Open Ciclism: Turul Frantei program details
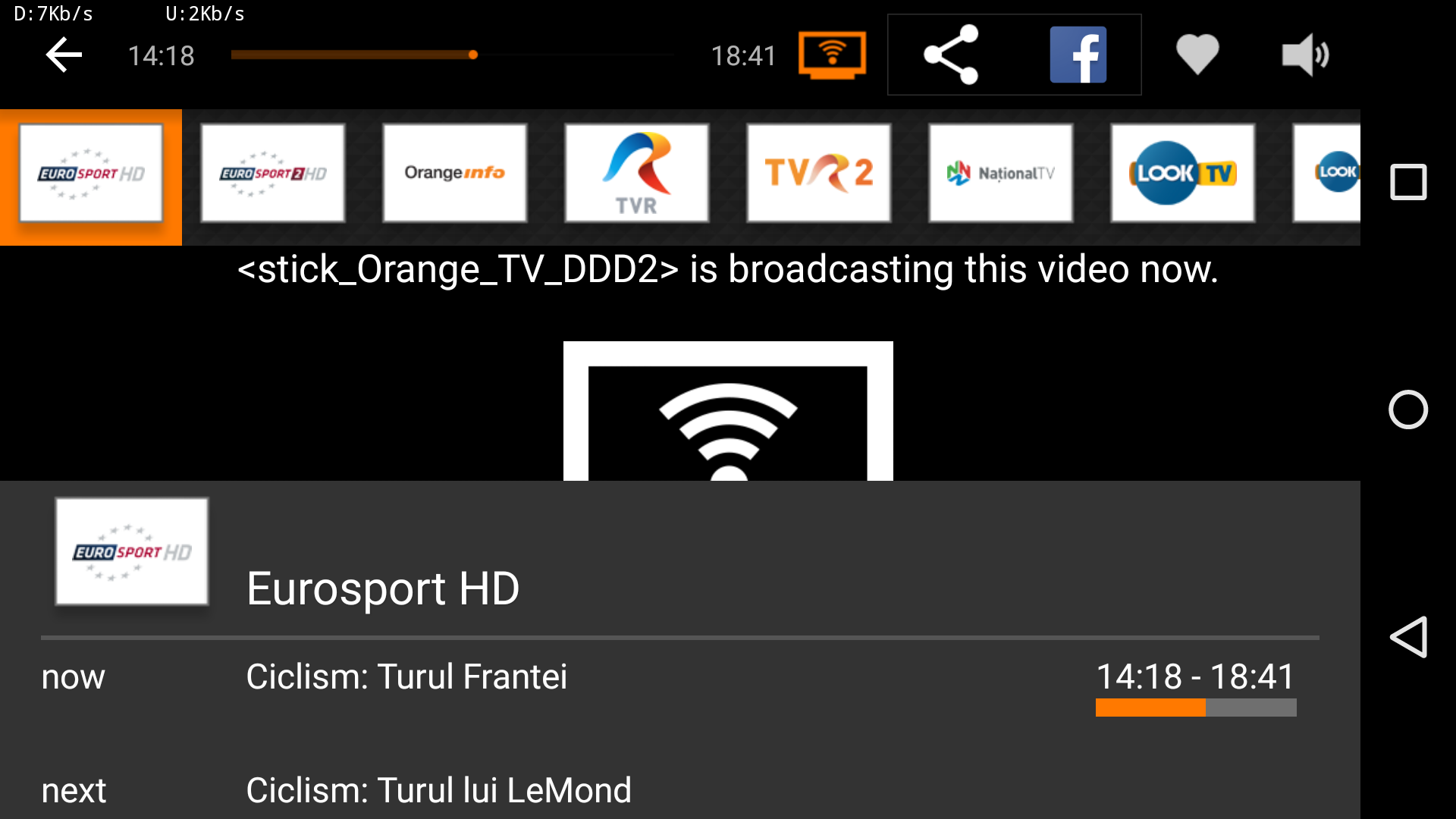 (x=406, y=676)
